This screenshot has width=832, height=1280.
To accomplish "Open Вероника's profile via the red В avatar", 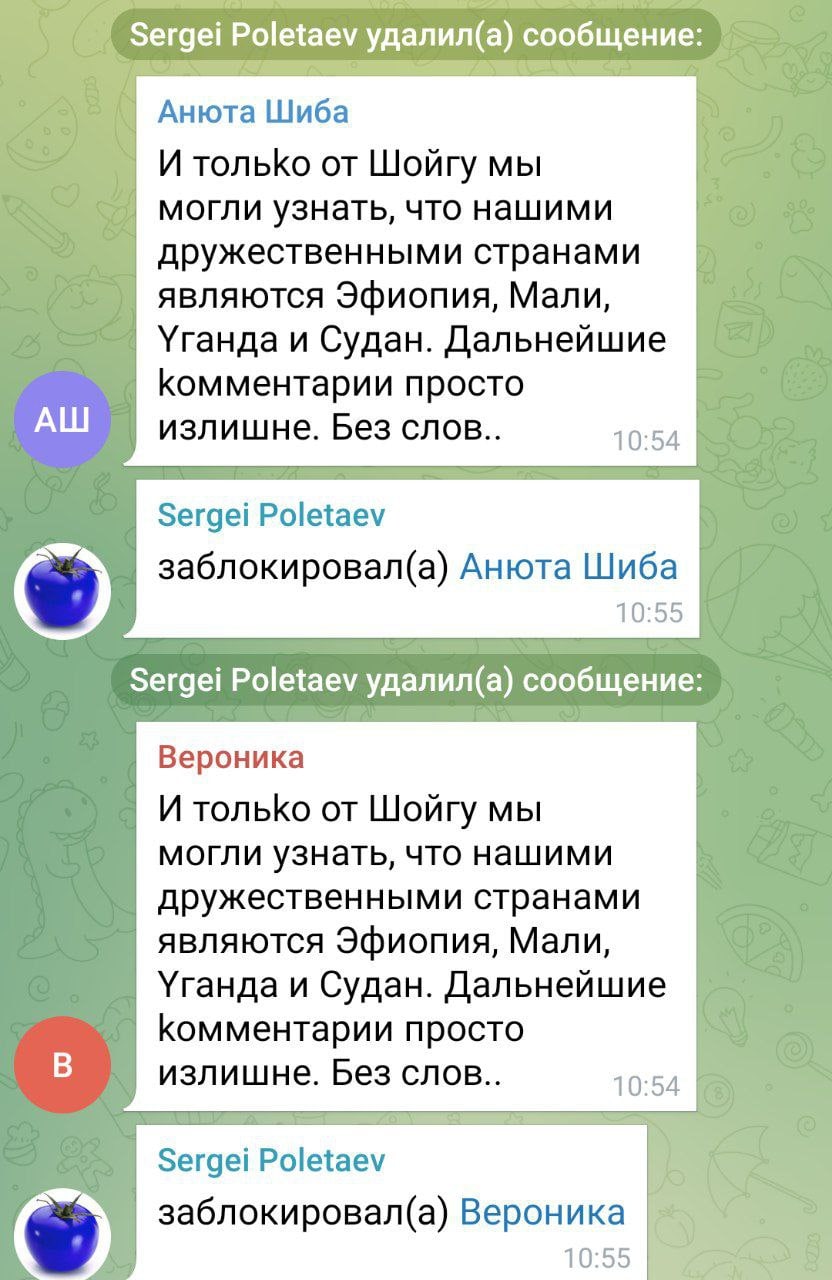I will click(x=62, y=1065).
